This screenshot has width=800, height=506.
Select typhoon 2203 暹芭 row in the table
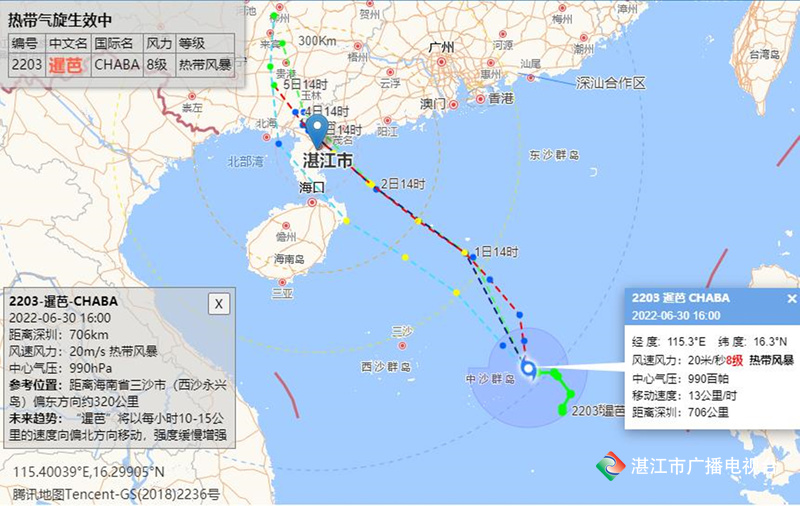(120, 65)
